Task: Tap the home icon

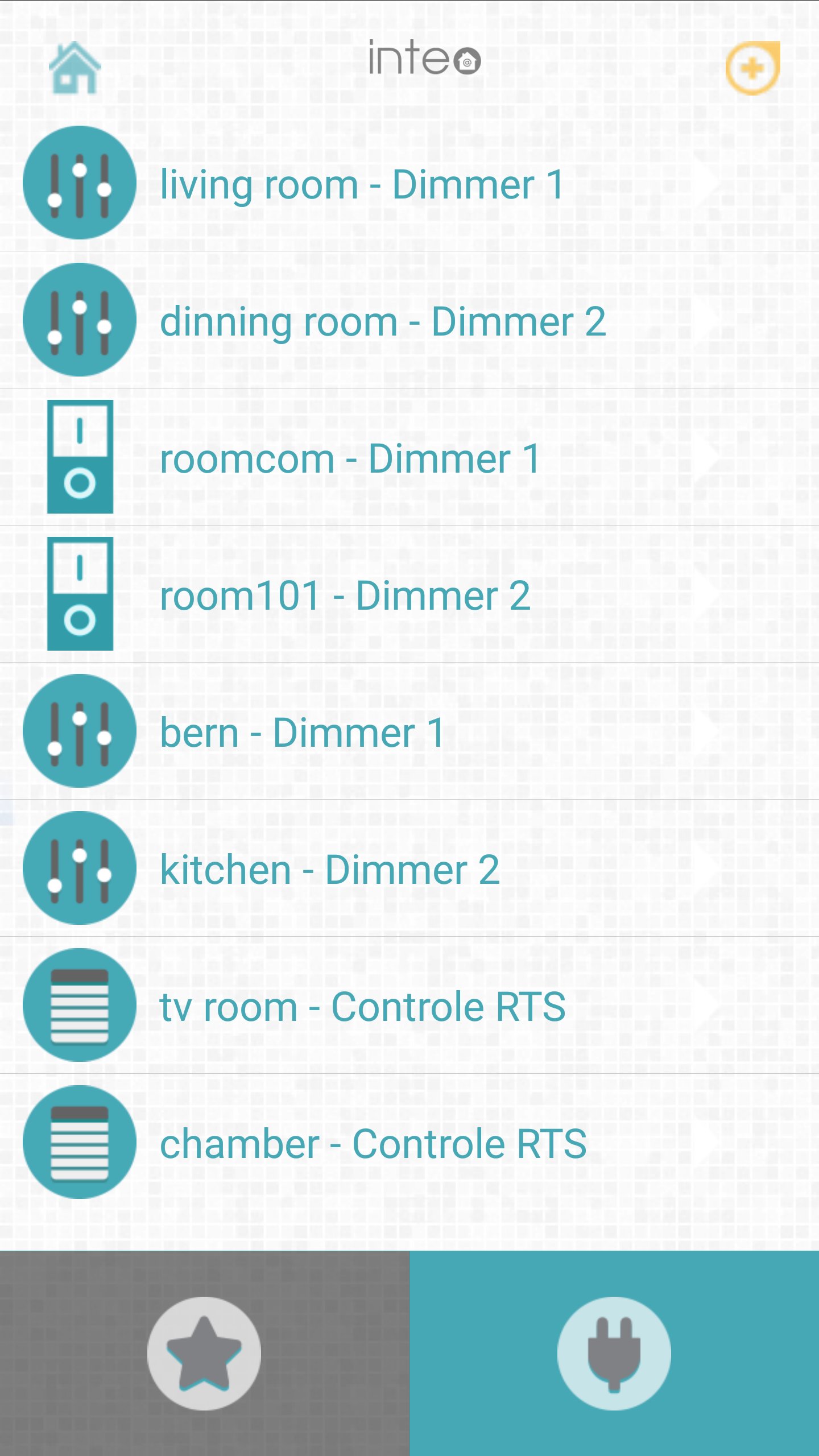Action: click(x=75, y=68)
